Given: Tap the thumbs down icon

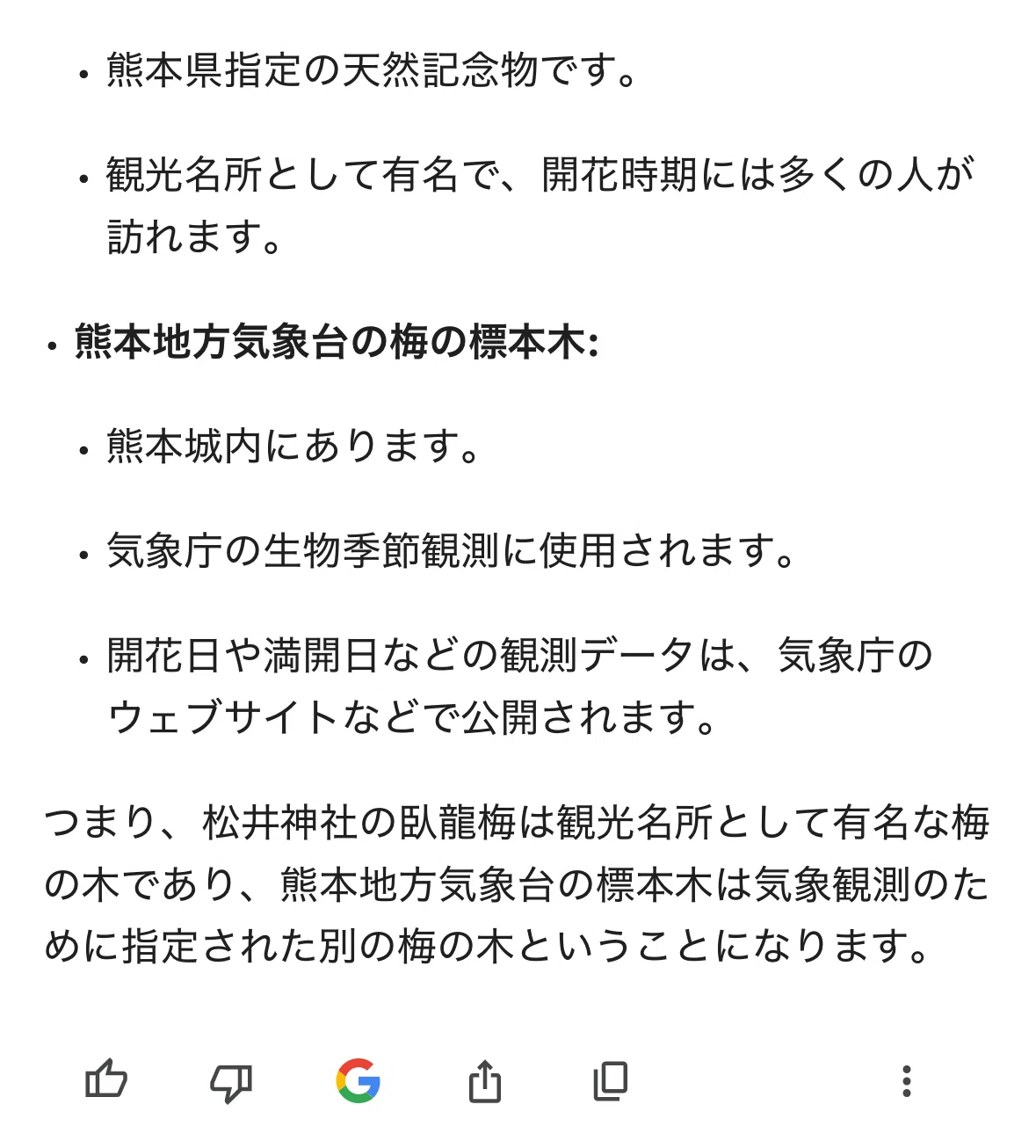Looking at the screenshot, I should coord(231,1082).
